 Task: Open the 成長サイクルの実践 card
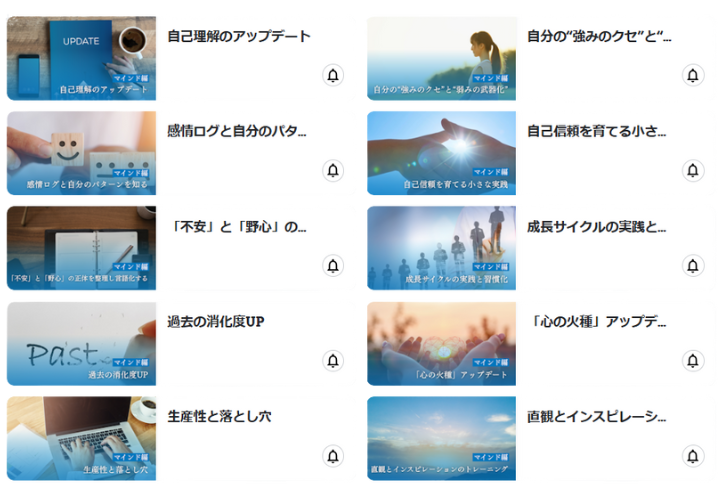coord(442,248)
